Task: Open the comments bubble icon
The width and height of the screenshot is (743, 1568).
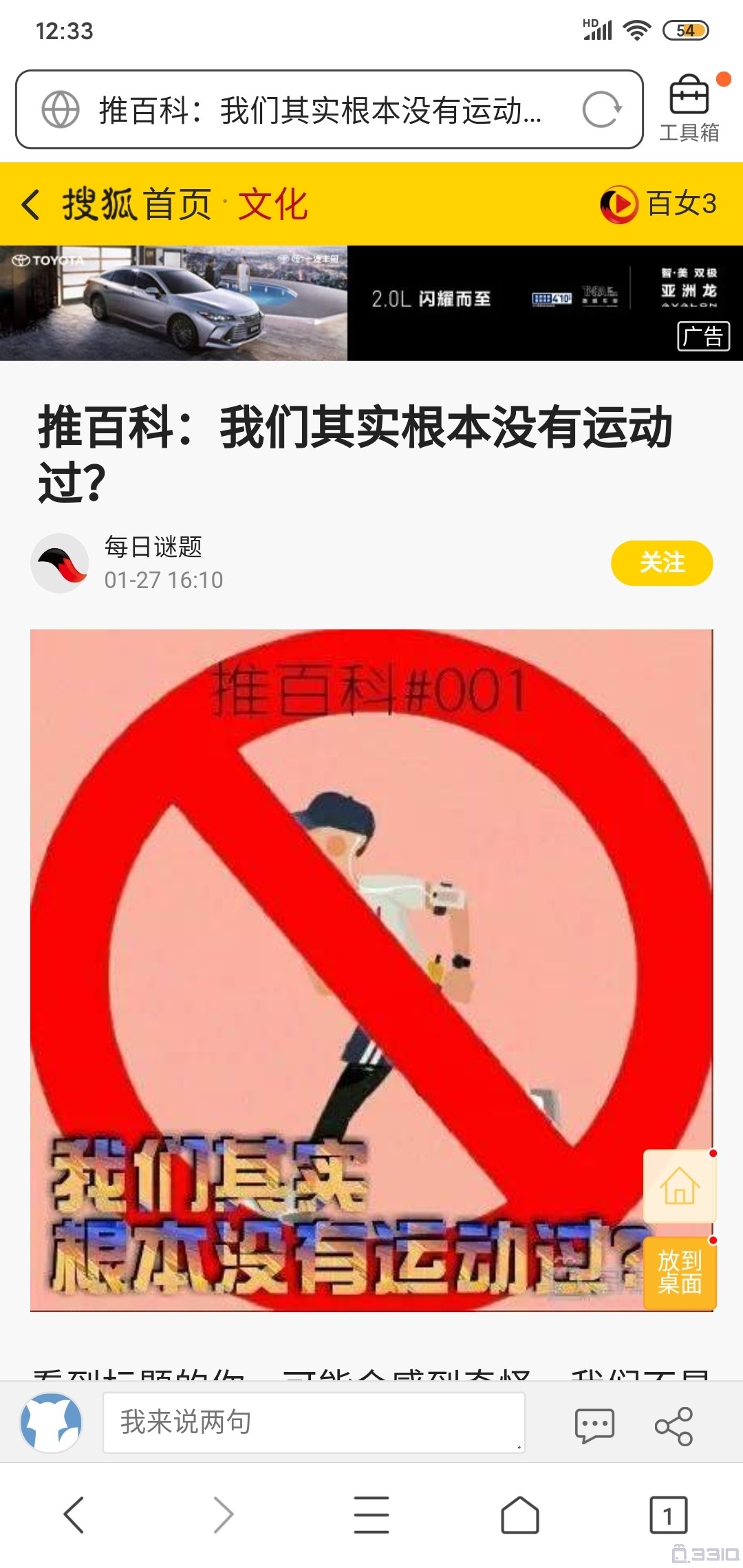Action: pyautogui.click(x=594, y=1425)
